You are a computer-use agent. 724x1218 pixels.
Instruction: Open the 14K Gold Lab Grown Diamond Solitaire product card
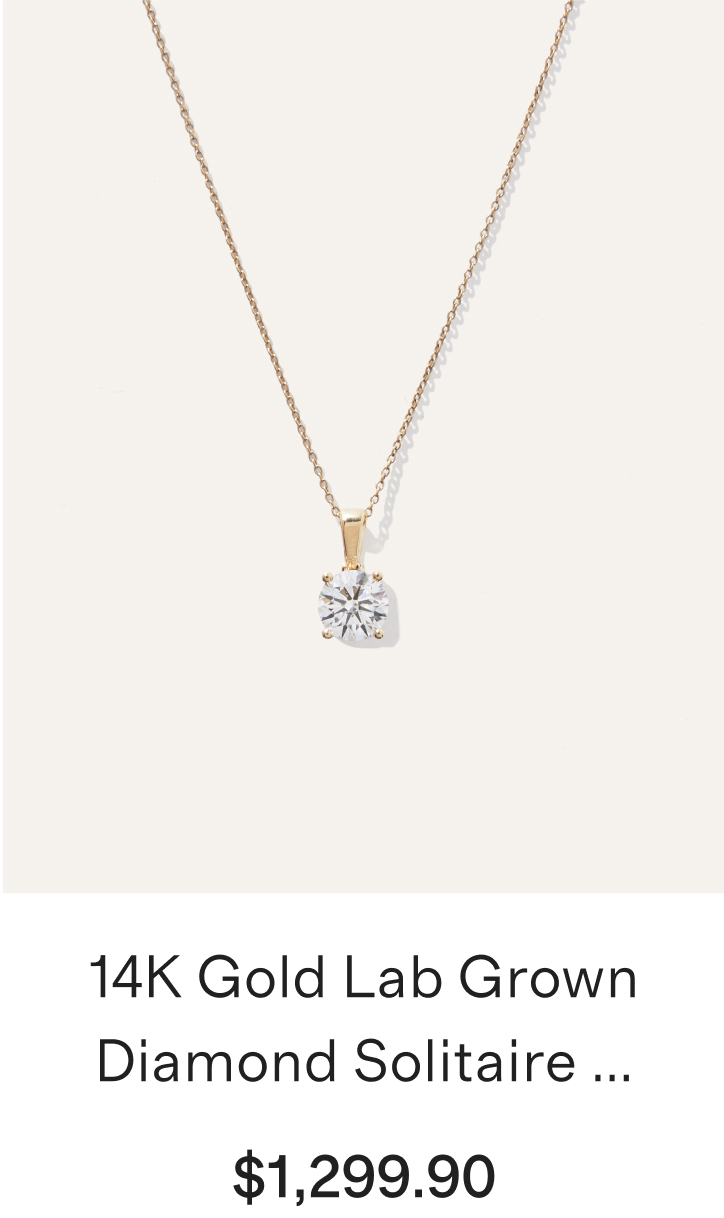(x=362, y=1018)
